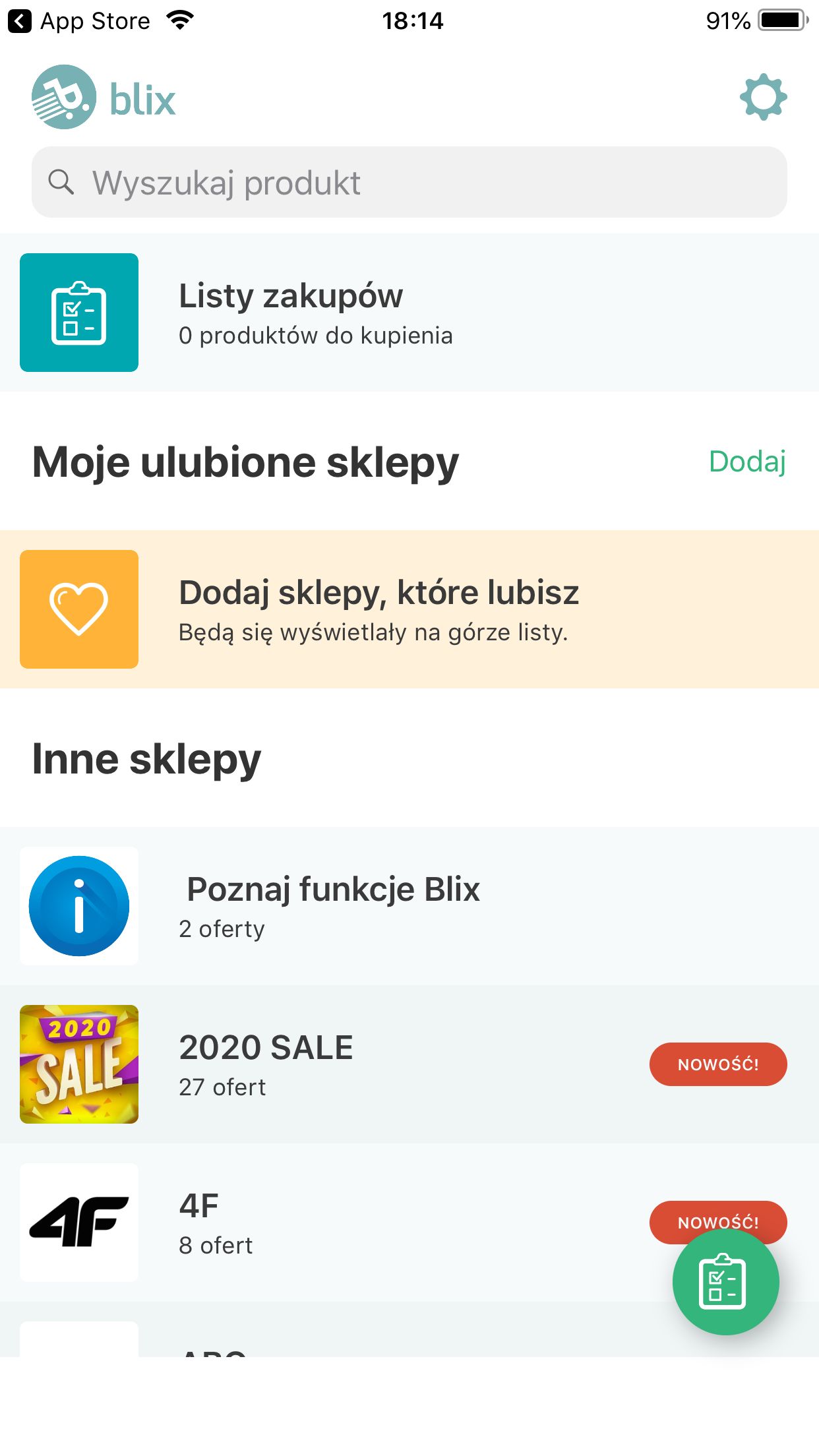Tap the floating shopping list button
Viewport: 819px width, 1456px height.
(x=725, y=1281)
